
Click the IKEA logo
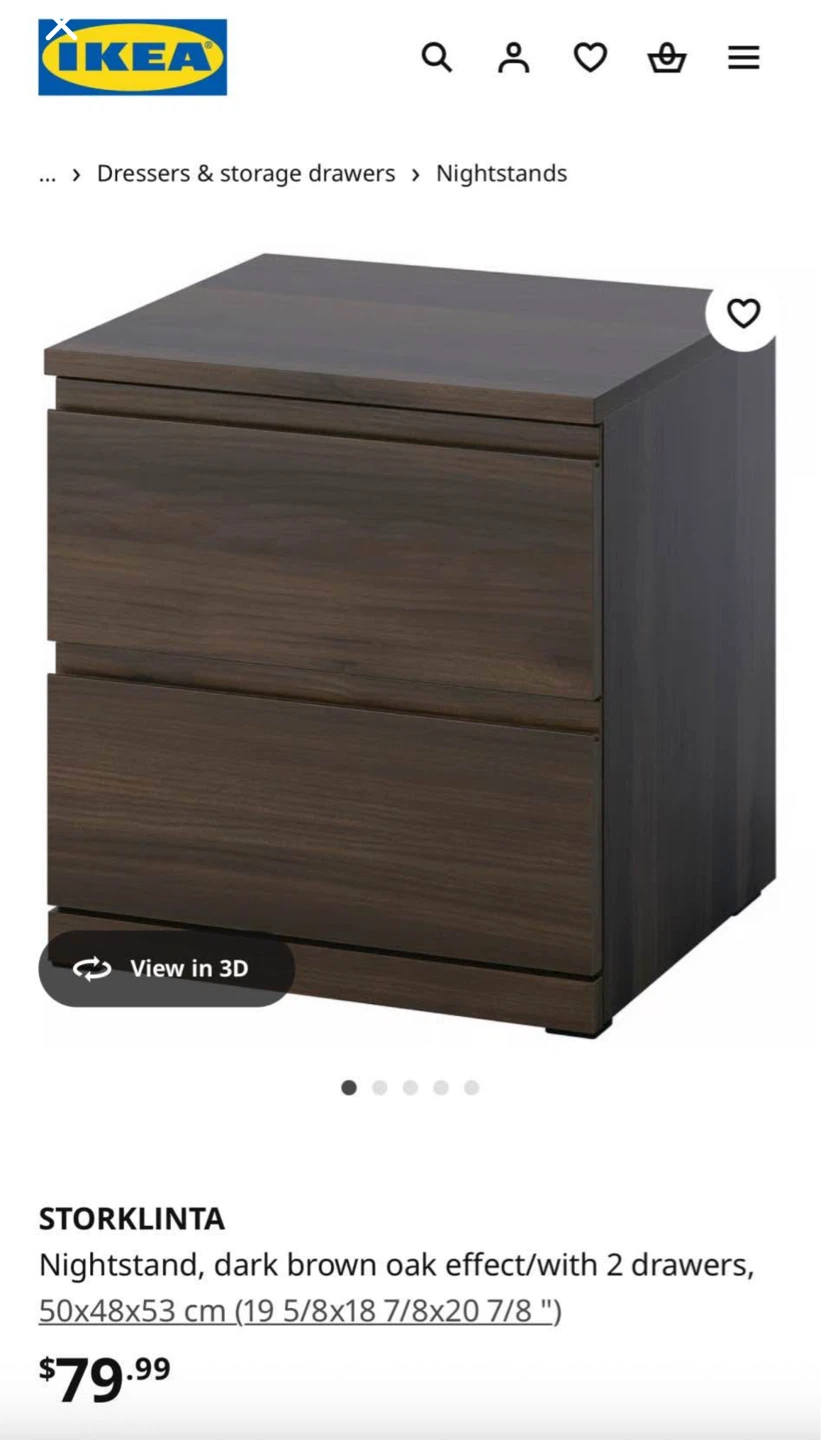[132, 56]
